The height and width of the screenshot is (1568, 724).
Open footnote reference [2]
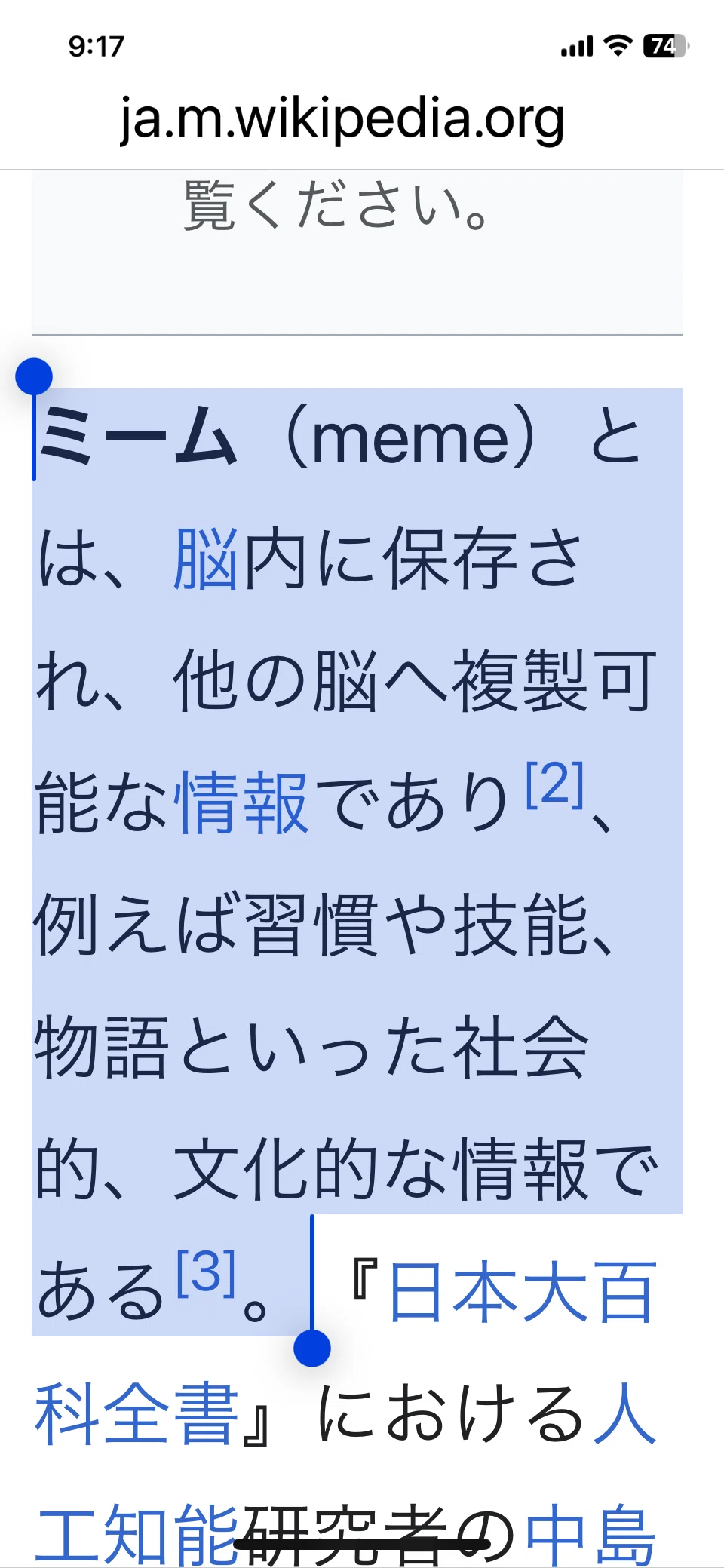pos(555,784)
